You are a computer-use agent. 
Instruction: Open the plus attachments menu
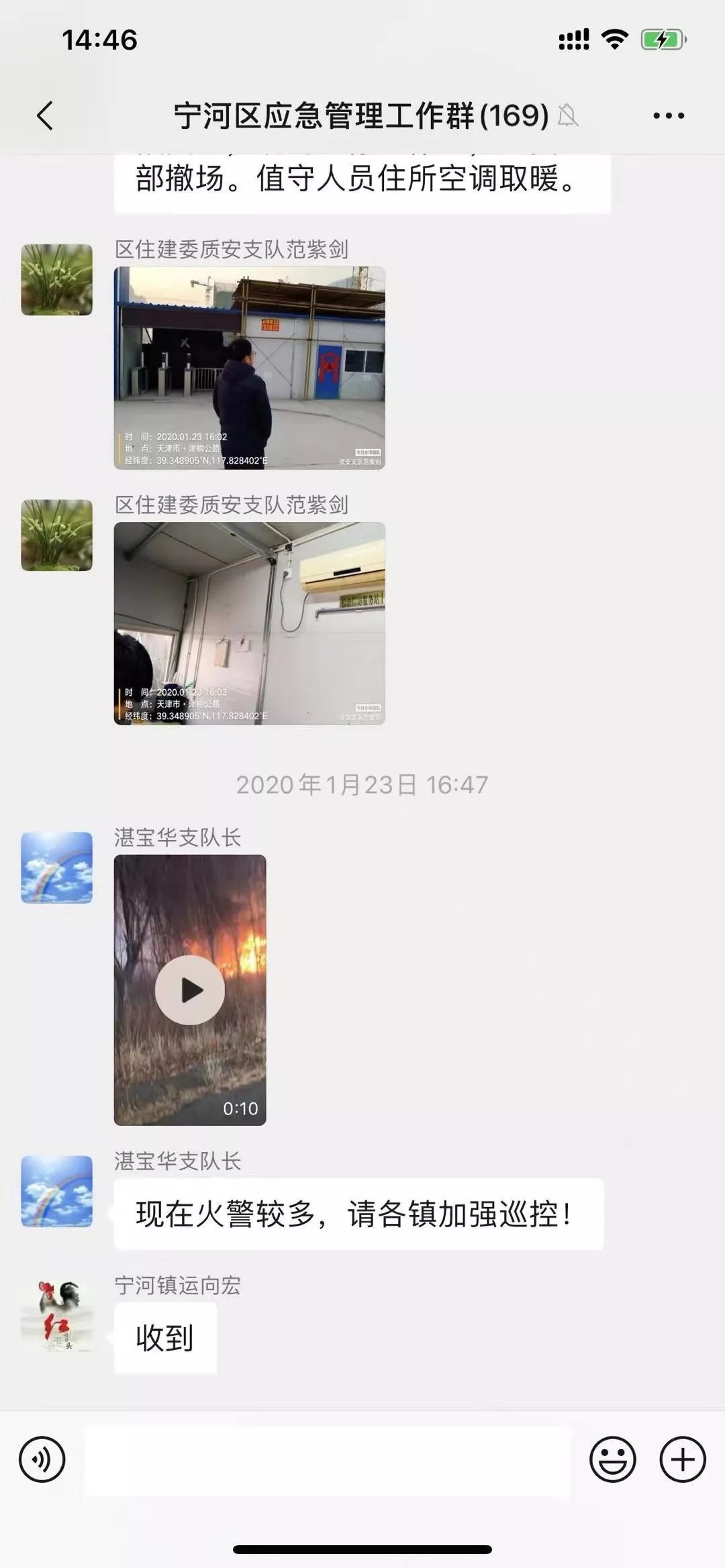[683, 1459]
